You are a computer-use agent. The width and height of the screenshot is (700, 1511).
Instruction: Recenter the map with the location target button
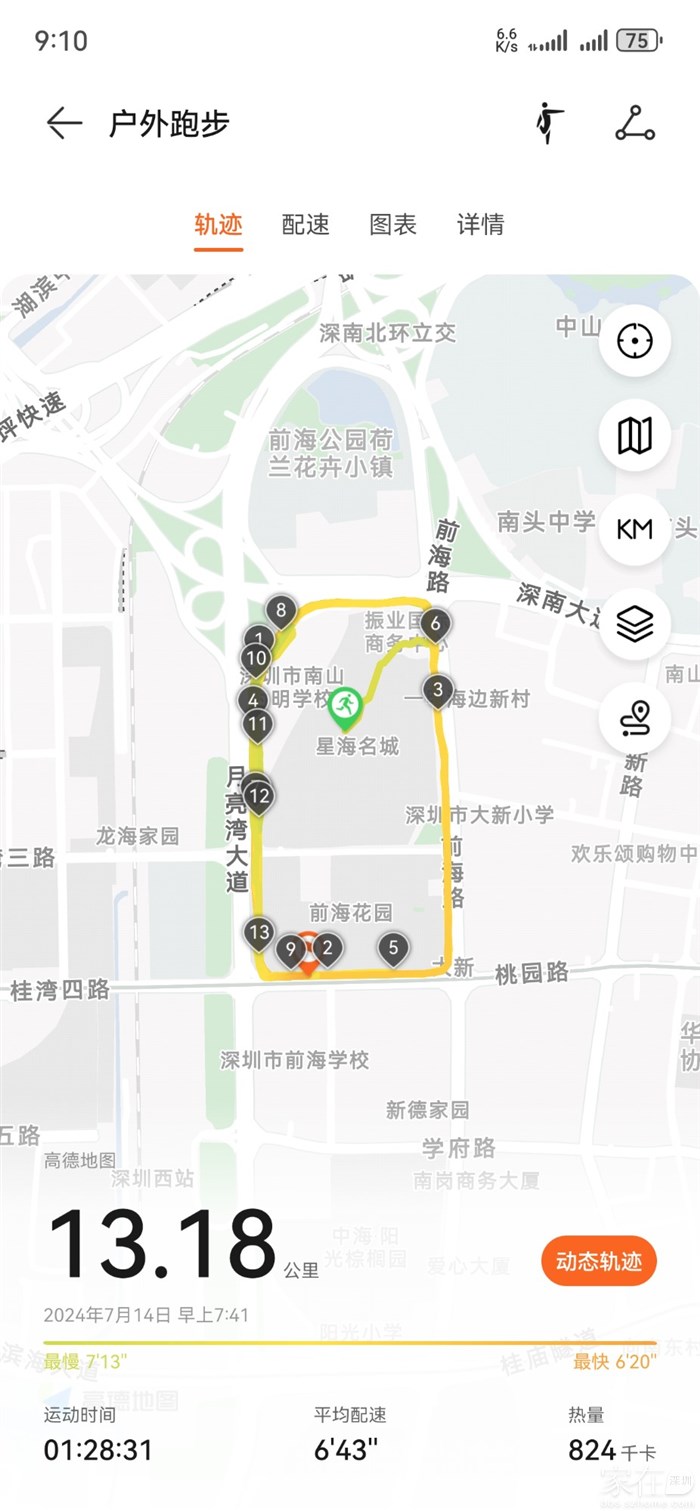point(634,341)
